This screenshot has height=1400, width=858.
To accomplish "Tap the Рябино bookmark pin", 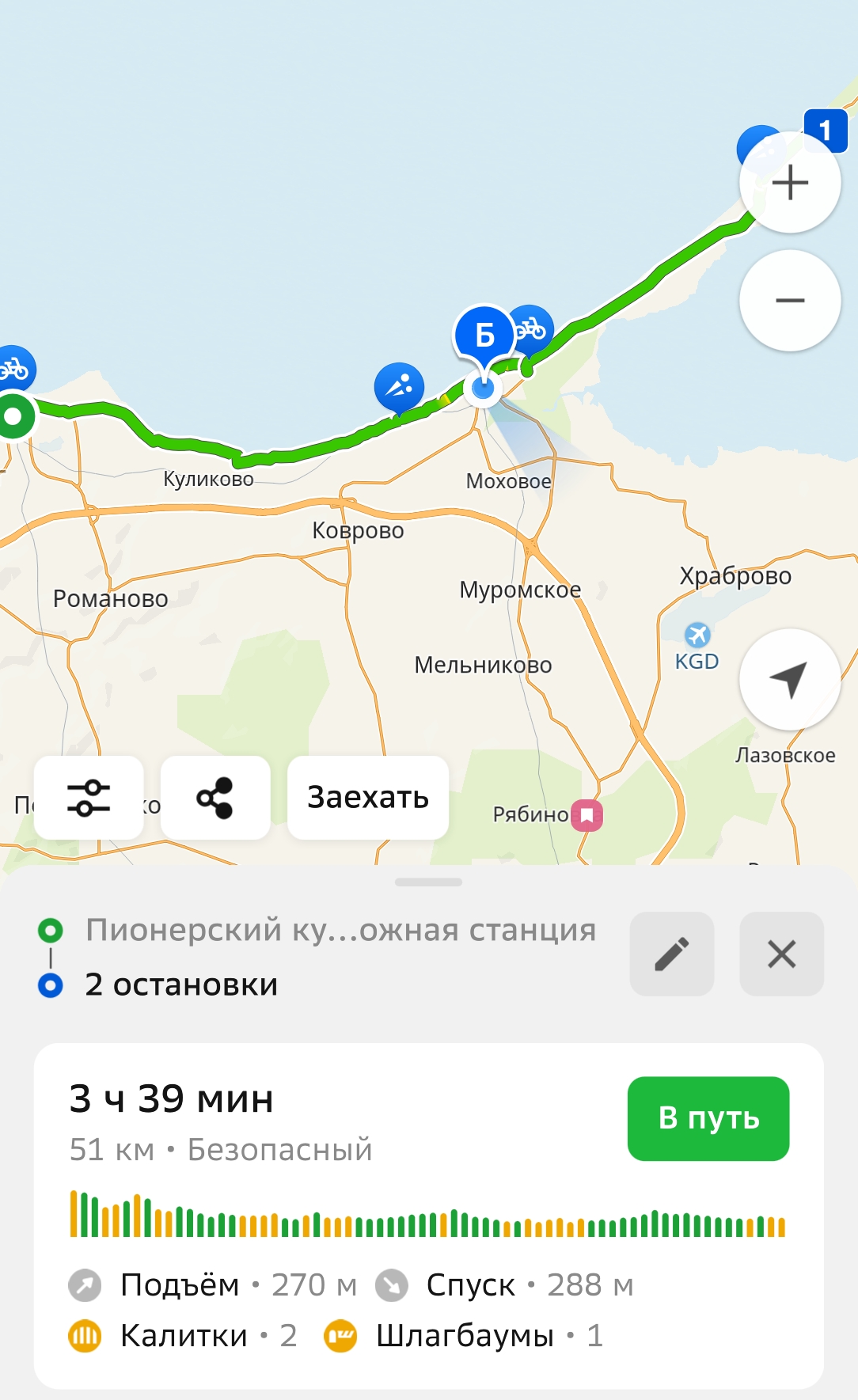I will 587,814.
